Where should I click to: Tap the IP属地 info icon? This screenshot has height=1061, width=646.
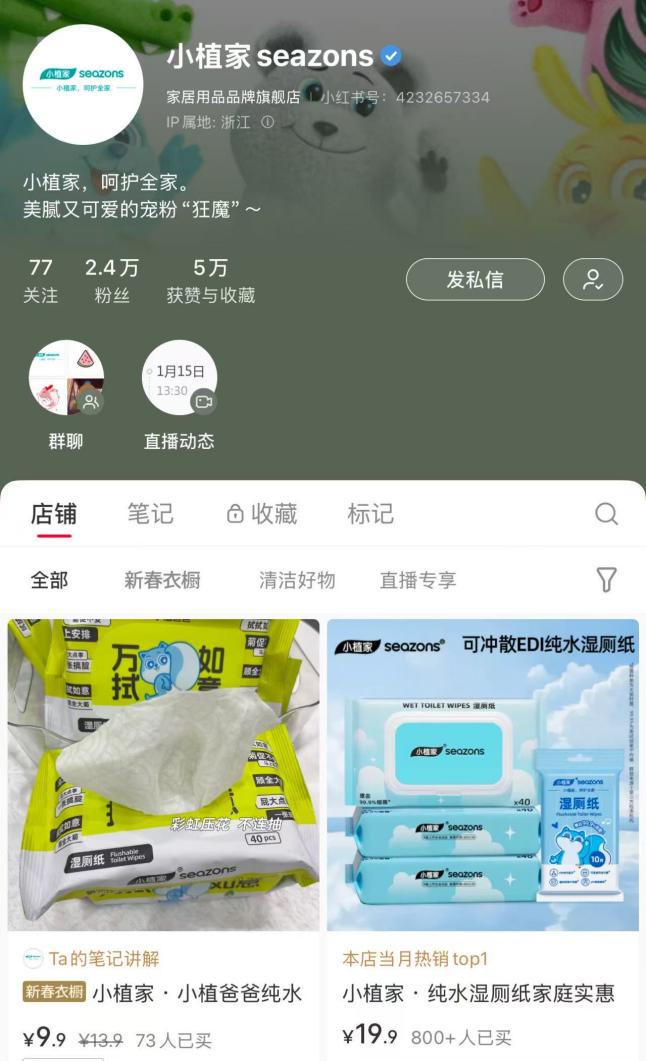tap(267, 122)
